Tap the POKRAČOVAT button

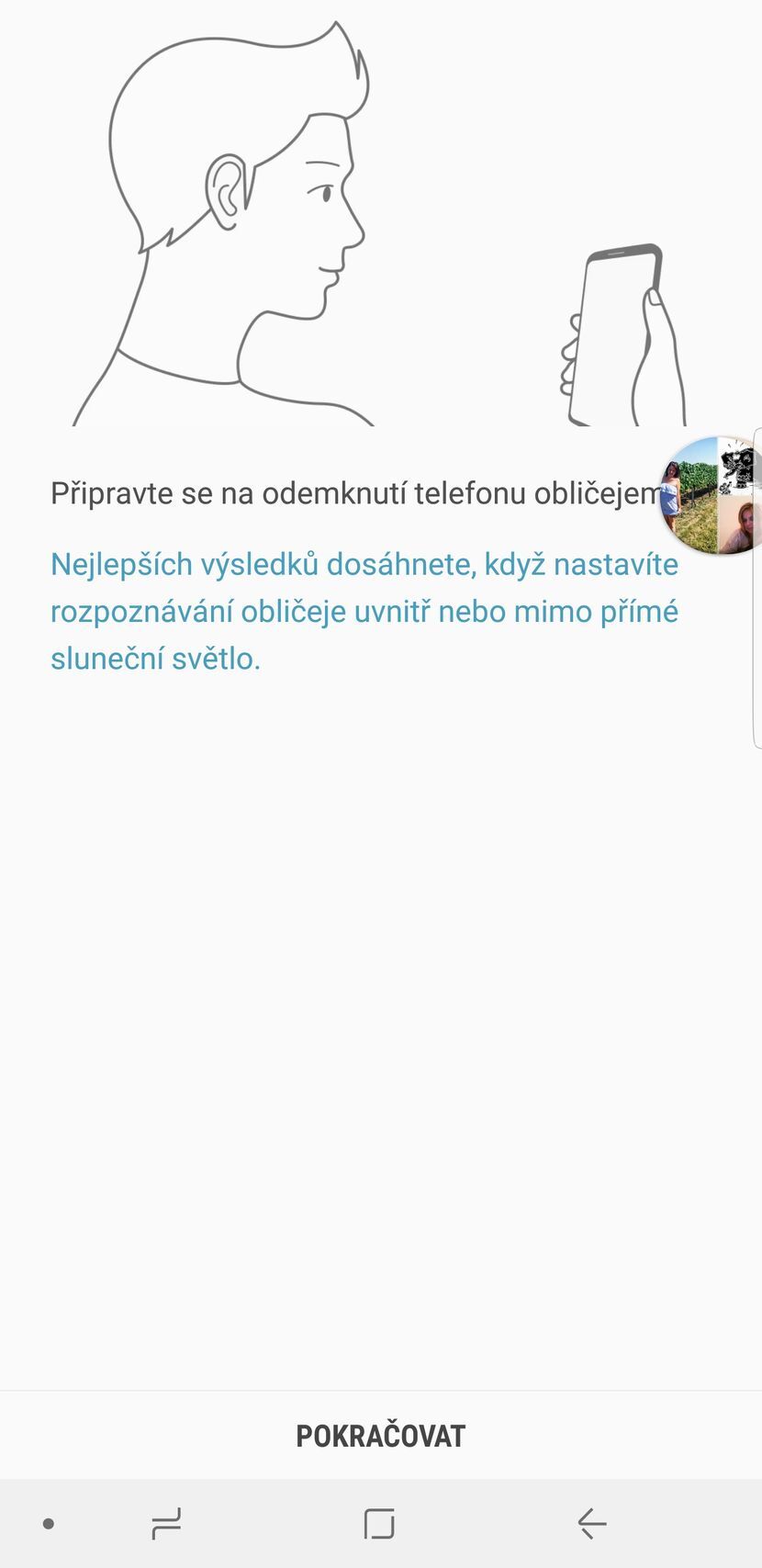click(380, 1436)
